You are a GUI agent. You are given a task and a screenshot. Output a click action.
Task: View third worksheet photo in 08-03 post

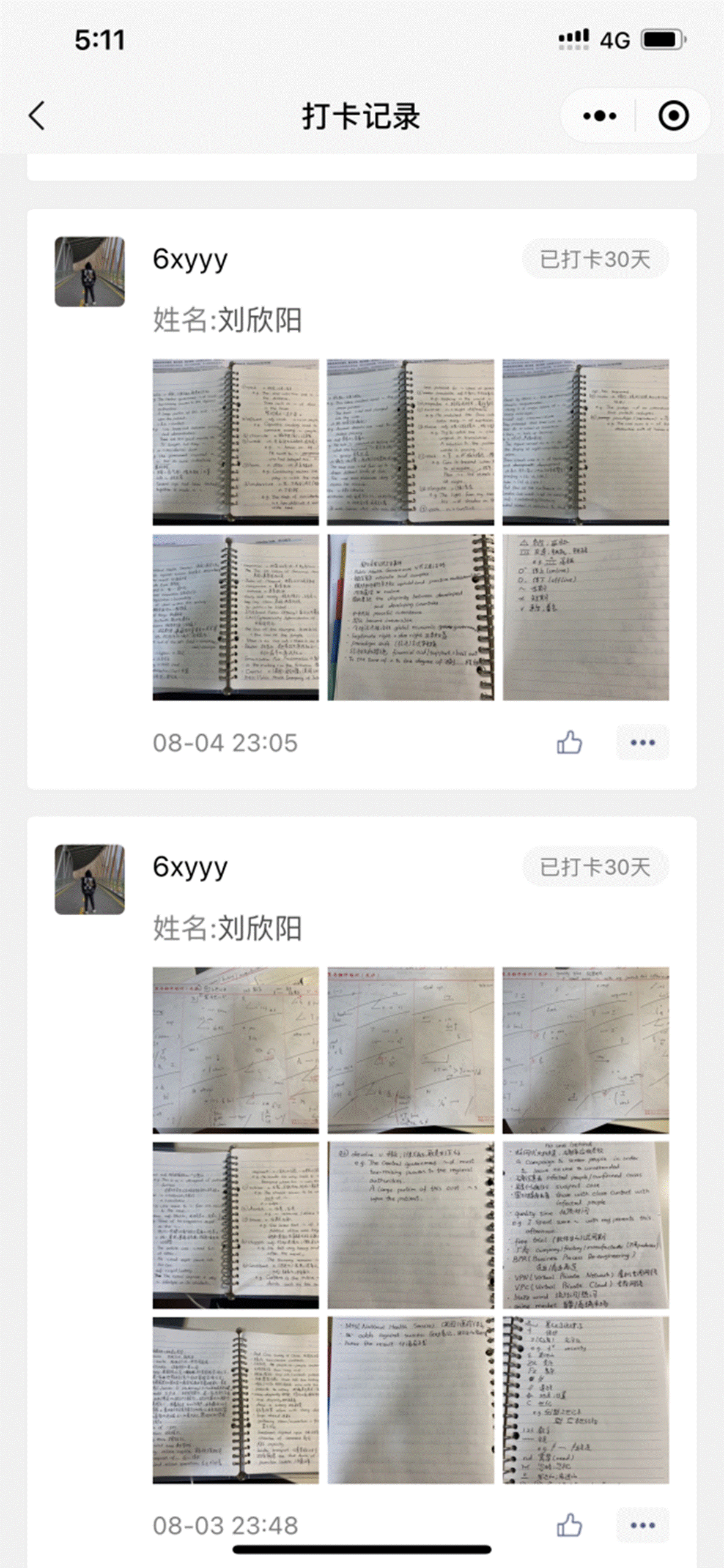585,1050
